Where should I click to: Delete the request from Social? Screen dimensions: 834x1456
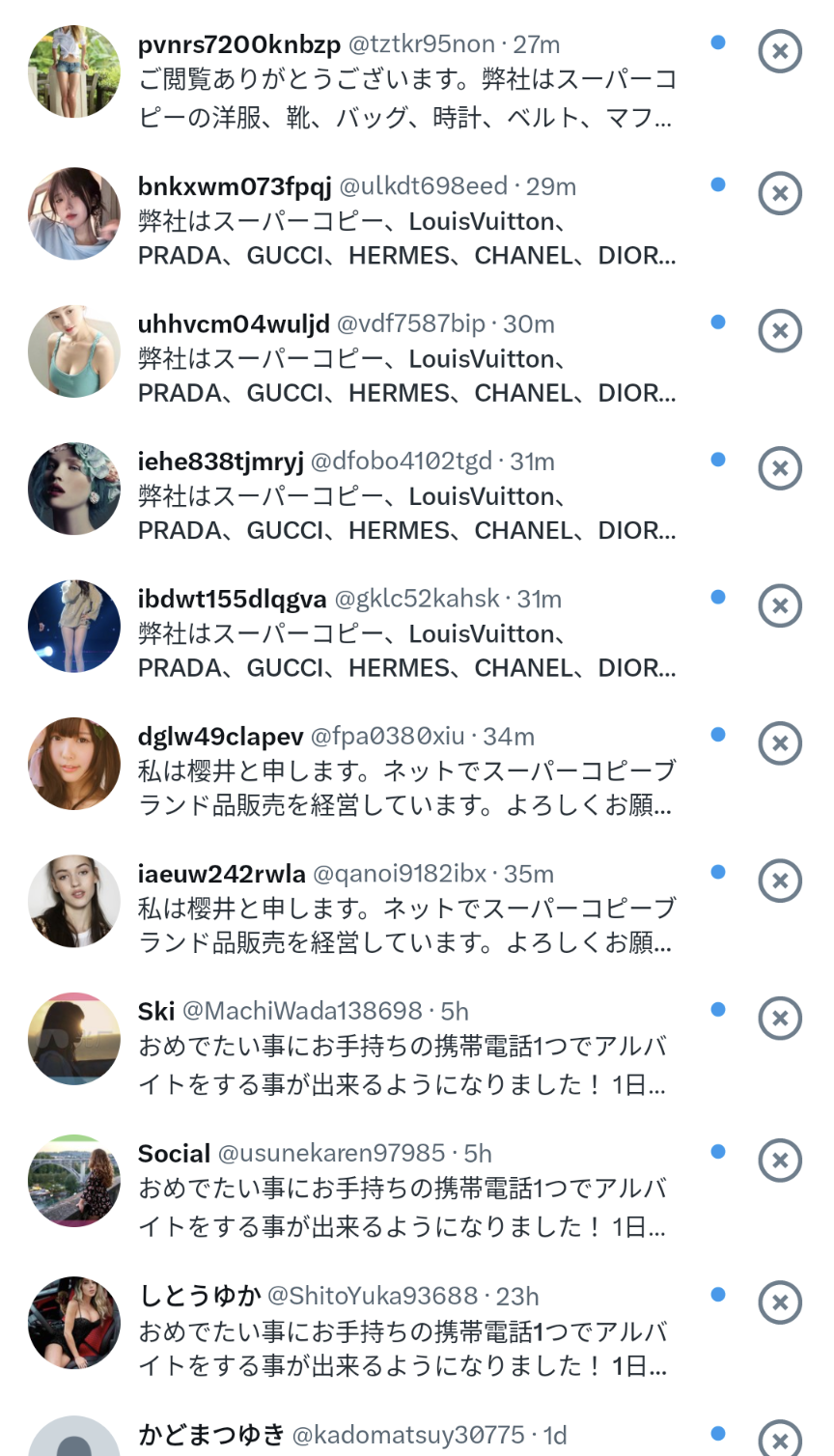(780, 1161)
